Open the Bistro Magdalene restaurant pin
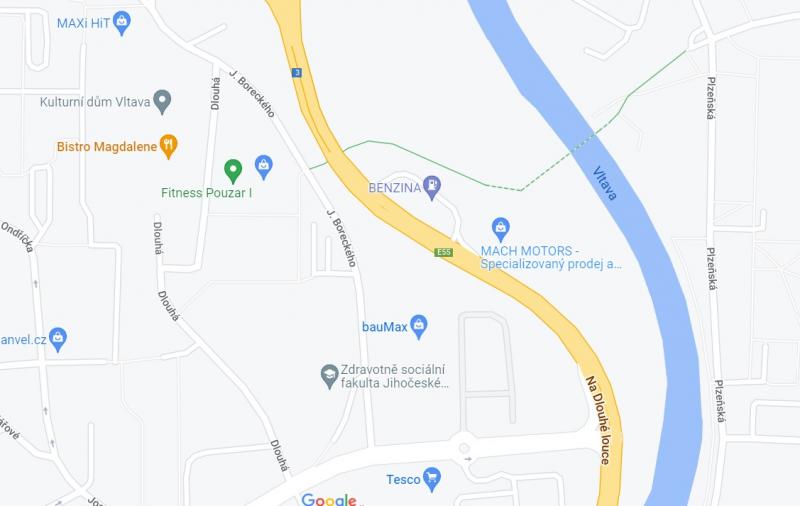800x506 pixels. pyautogui.click(x=169, y=146)
